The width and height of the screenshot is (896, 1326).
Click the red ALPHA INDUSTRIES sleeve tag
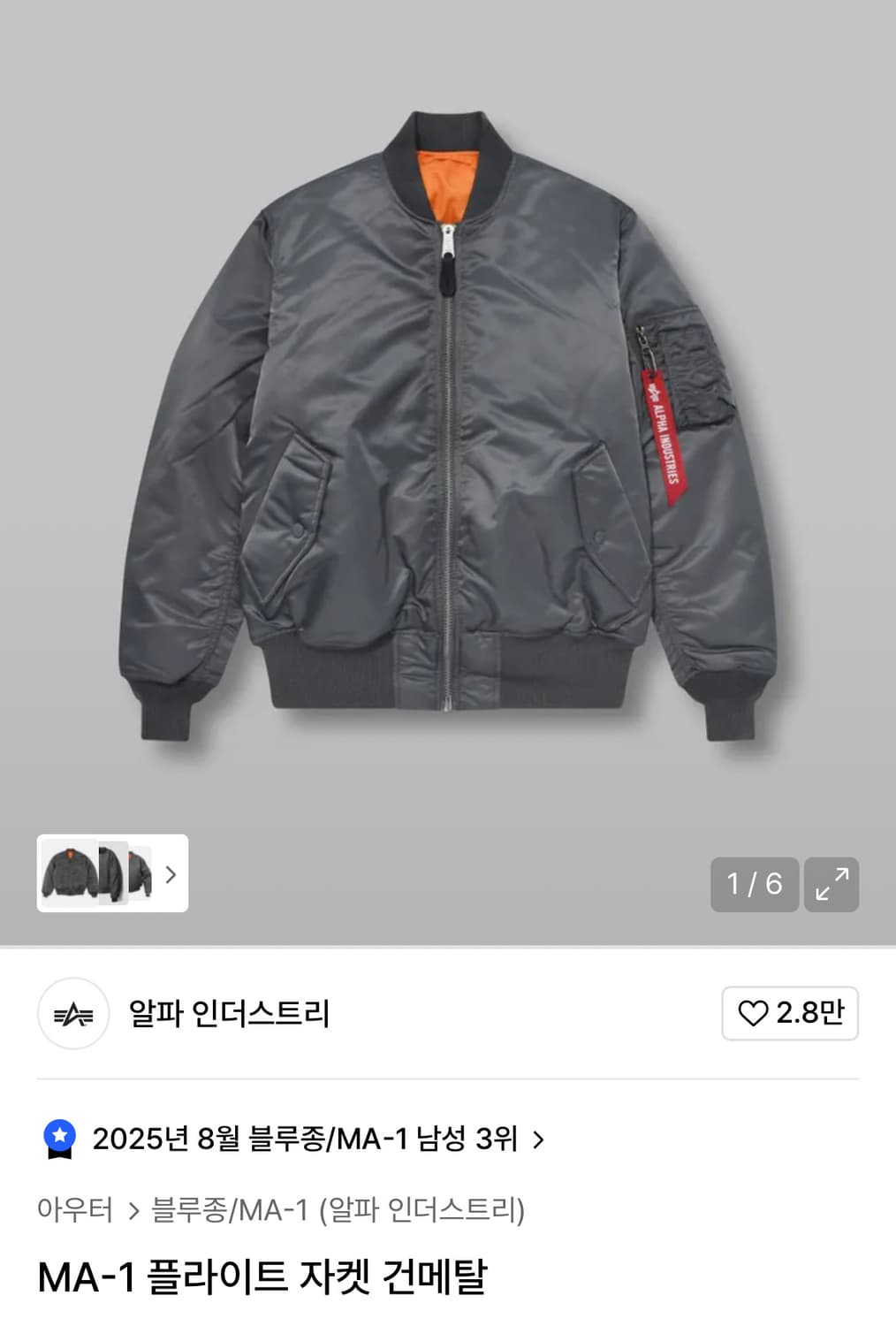(x=662, y=433)
